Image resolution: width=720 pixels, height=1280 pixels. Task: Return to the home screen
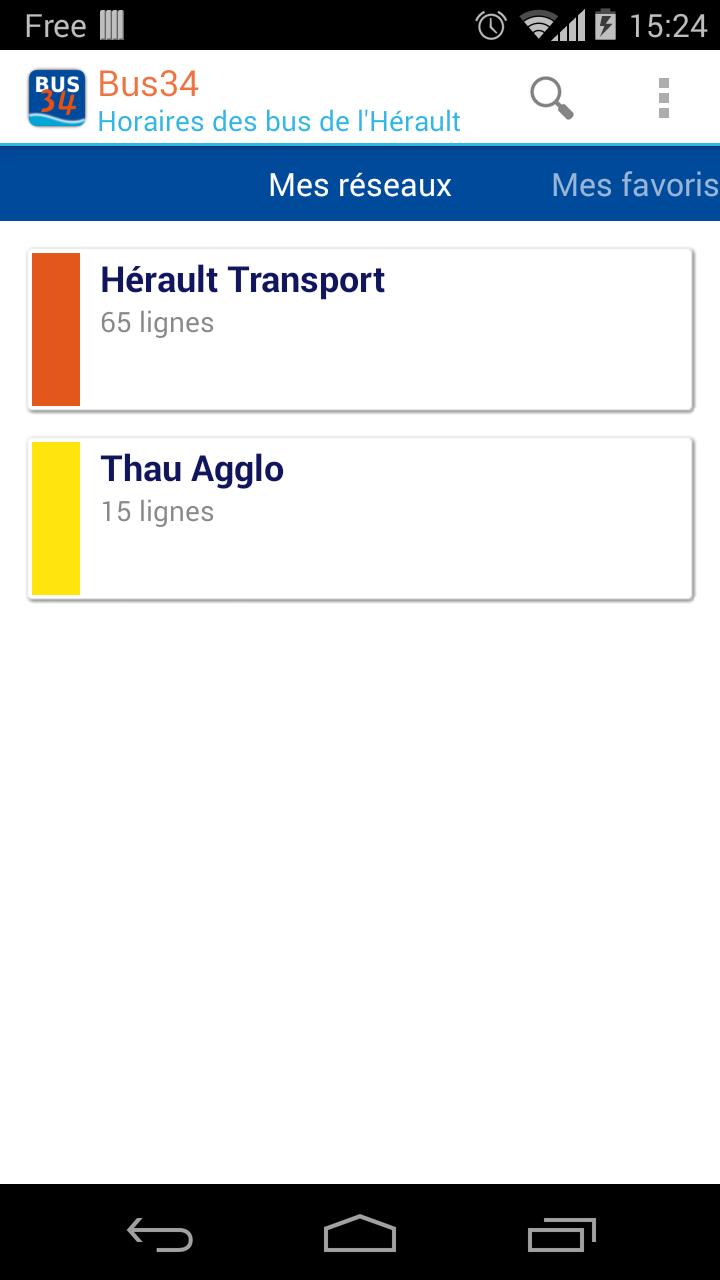[x=360, y=1234]
